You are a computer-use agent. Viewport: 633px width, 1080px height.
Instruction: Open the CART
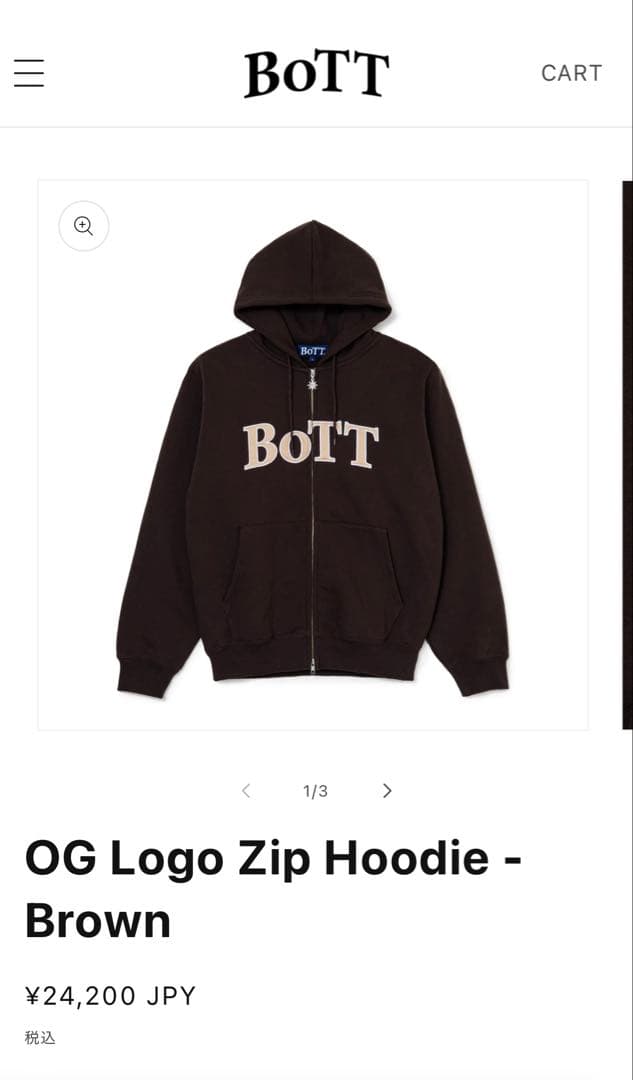[571, 73]
